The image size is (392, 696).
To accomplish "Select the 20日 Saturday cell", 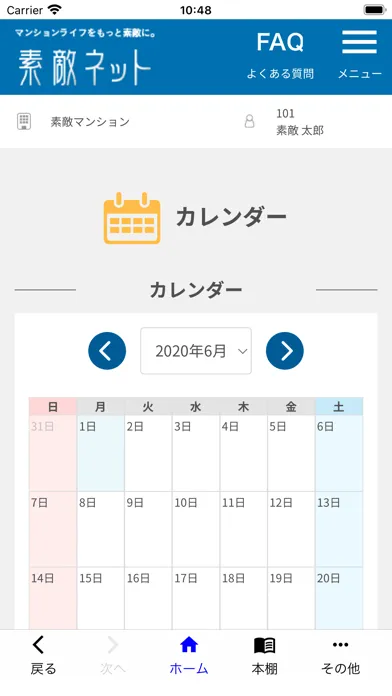I will (339, 598).
